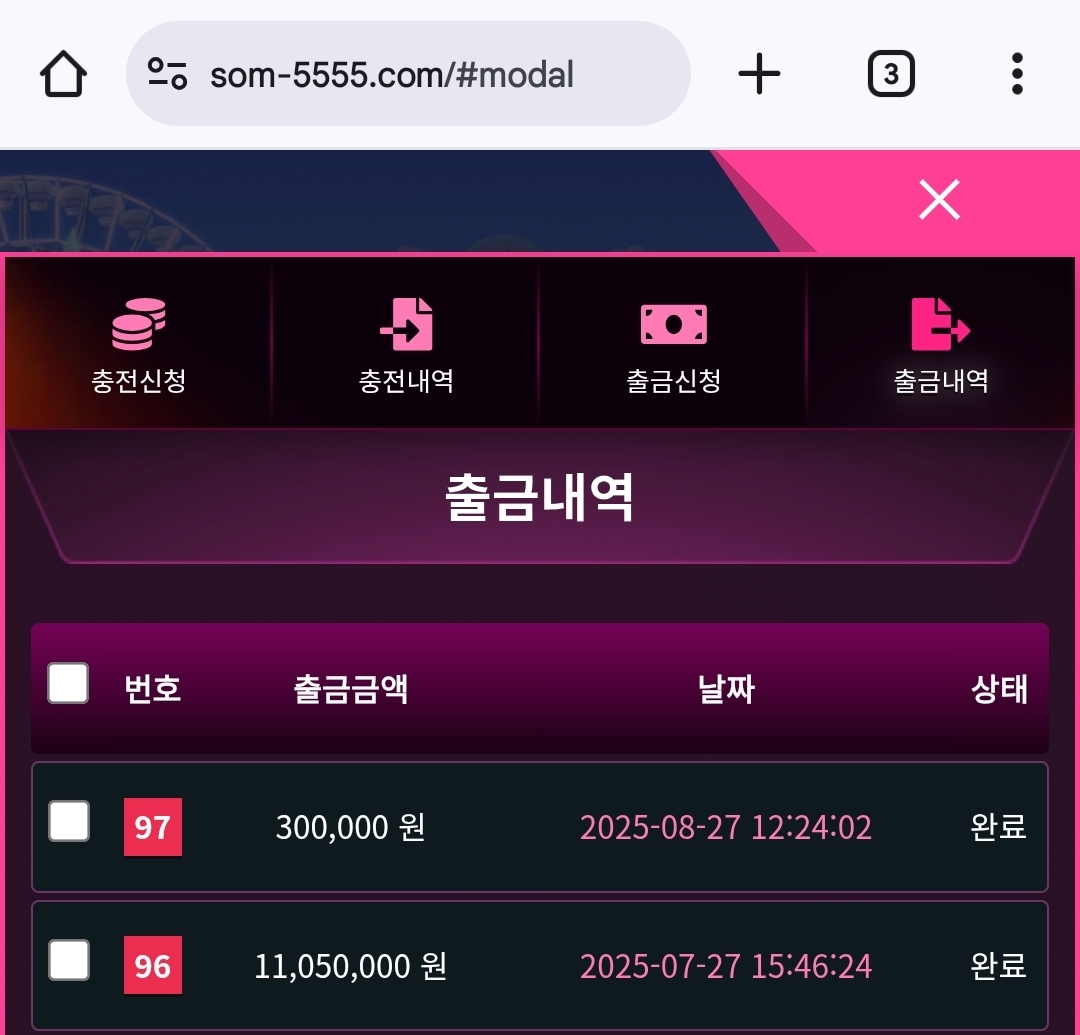Screen dimensions: 1080x1035
Task: Check the box for entry 96
Action: coord(69,961)
